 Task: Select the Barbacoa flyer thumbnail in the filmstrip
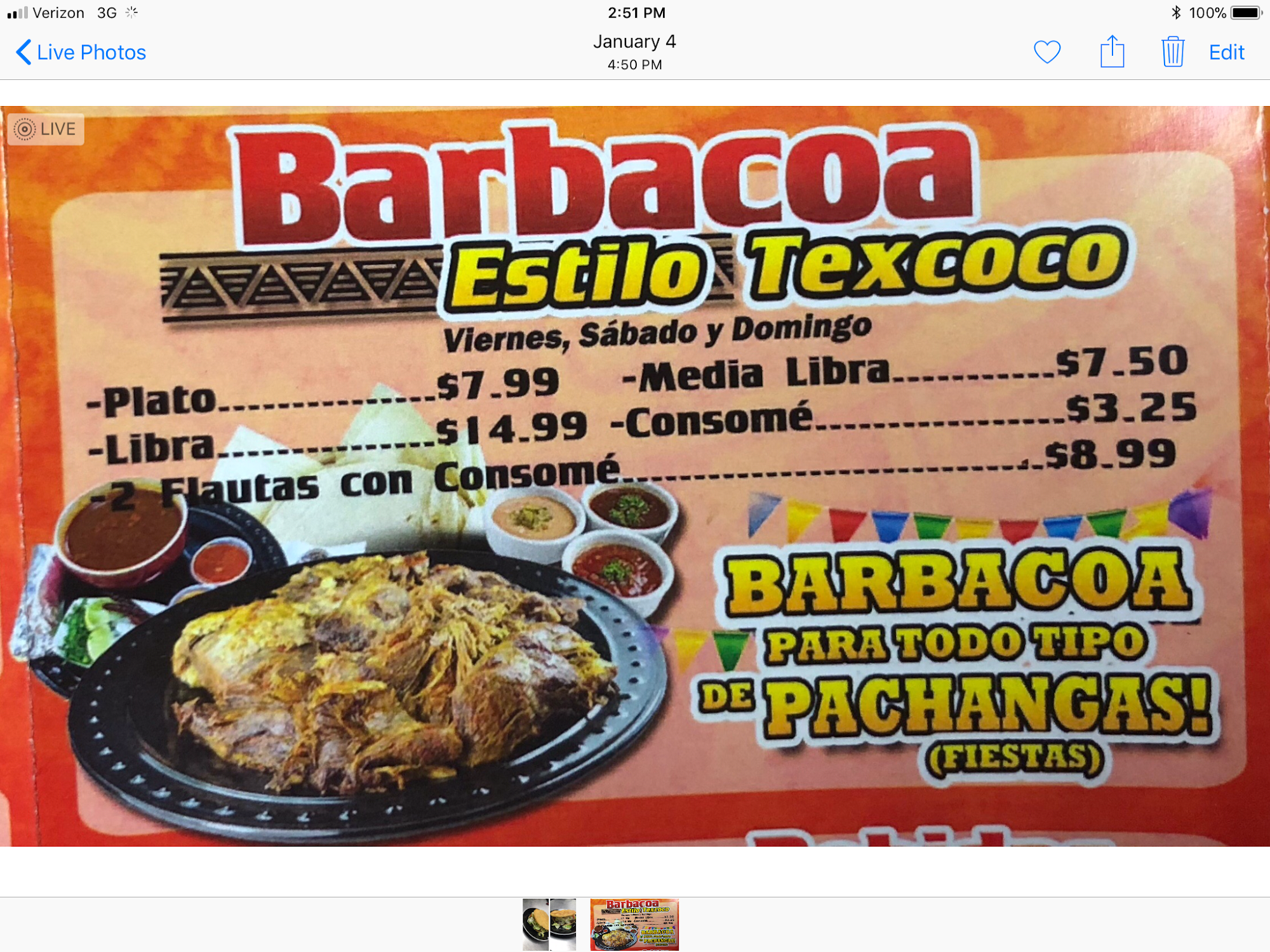[634, 924]
